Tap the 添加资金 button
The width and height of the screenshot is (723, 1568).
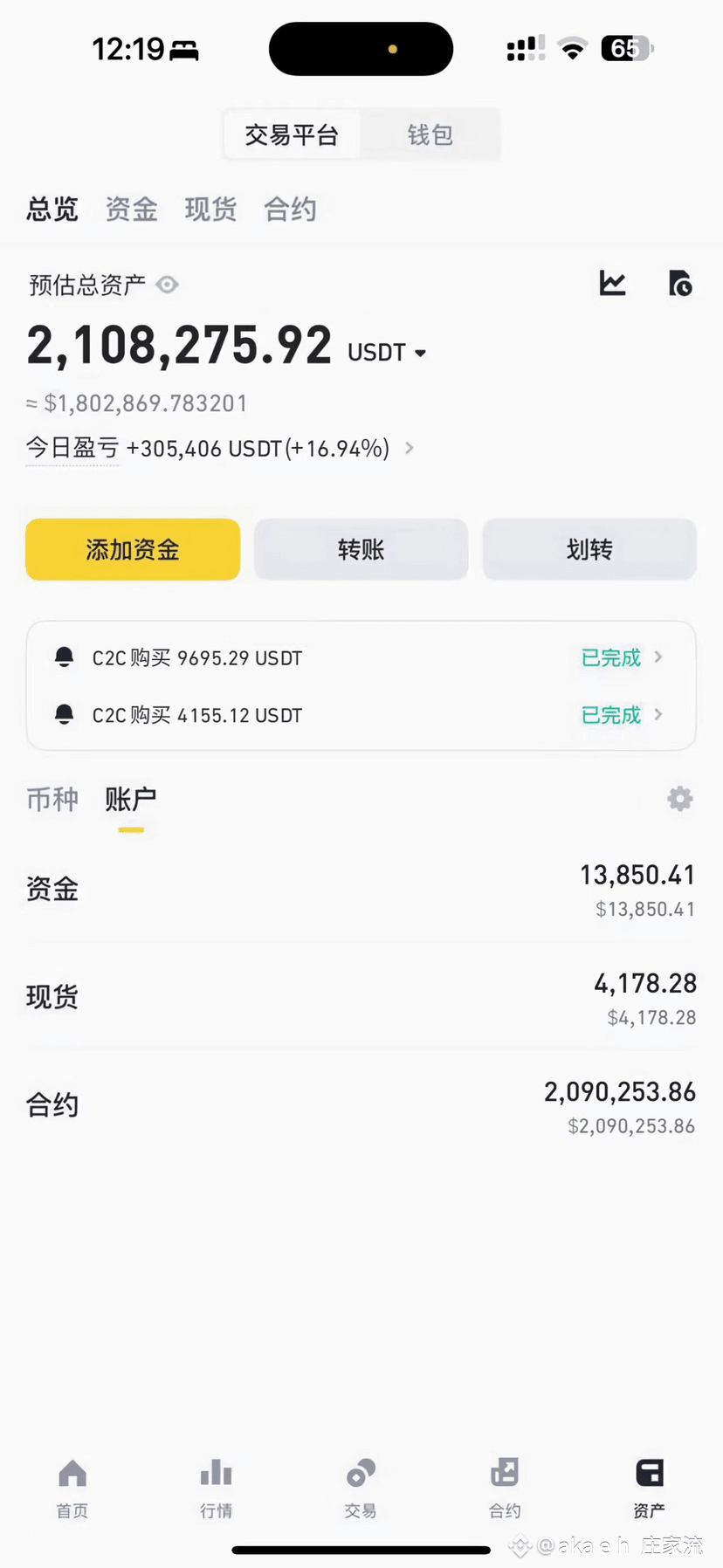coord(133,549)
